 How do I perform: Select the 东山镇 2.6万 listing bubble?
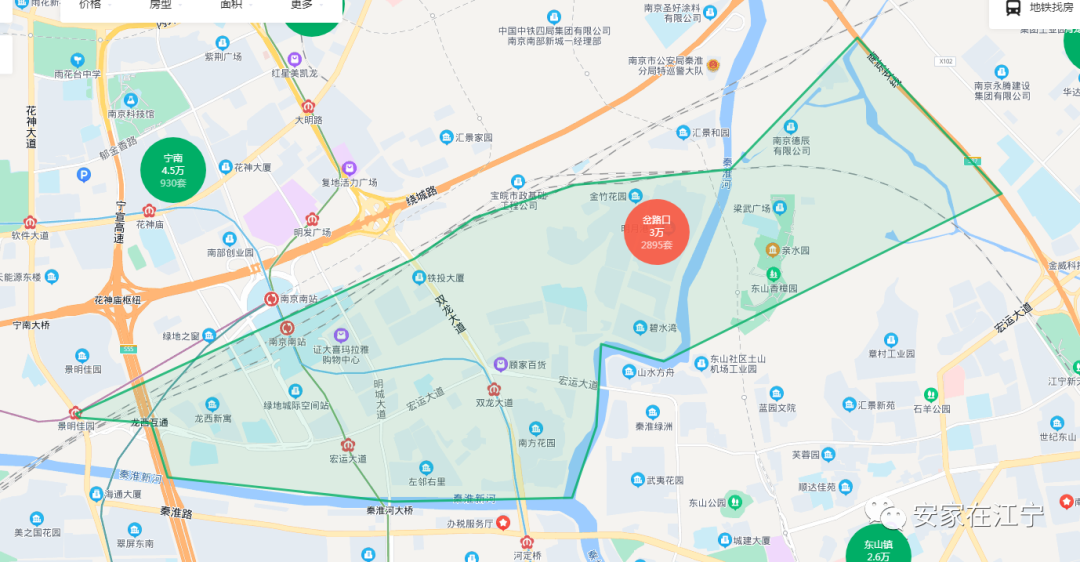click(x=878, y=547)
